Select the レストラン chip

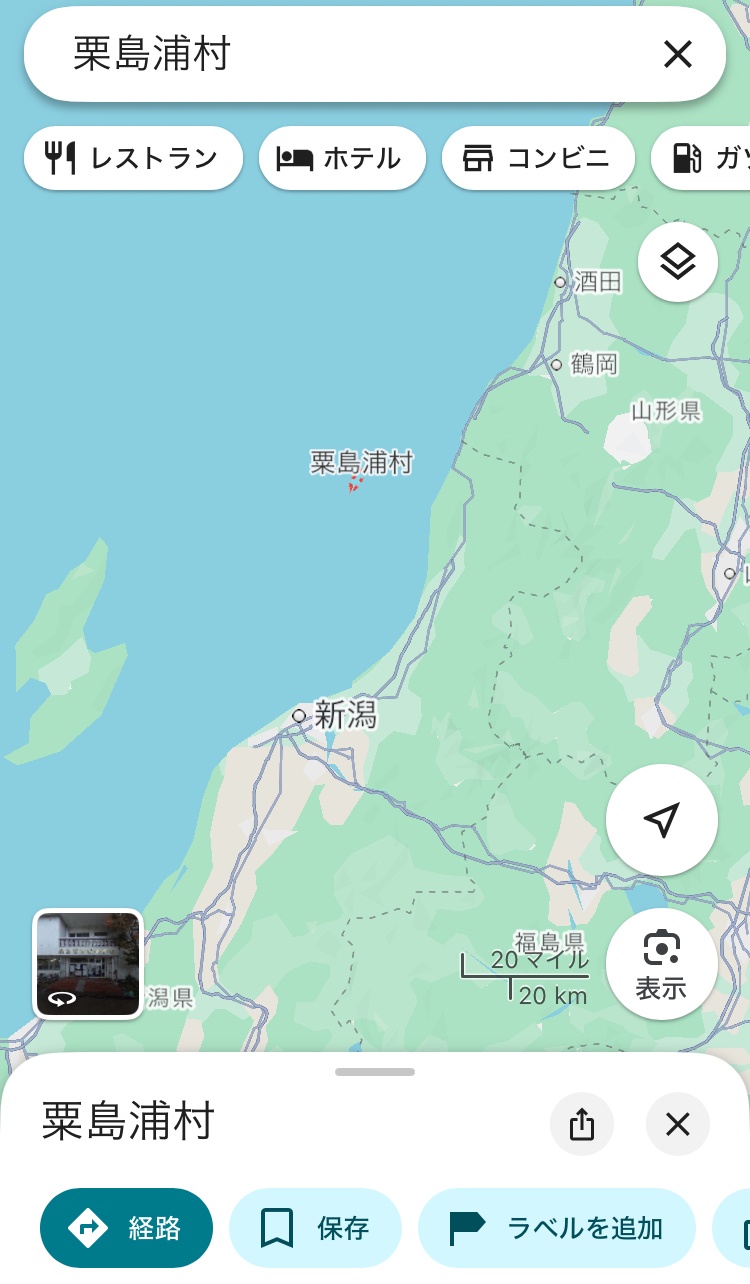tap(133, 158)
